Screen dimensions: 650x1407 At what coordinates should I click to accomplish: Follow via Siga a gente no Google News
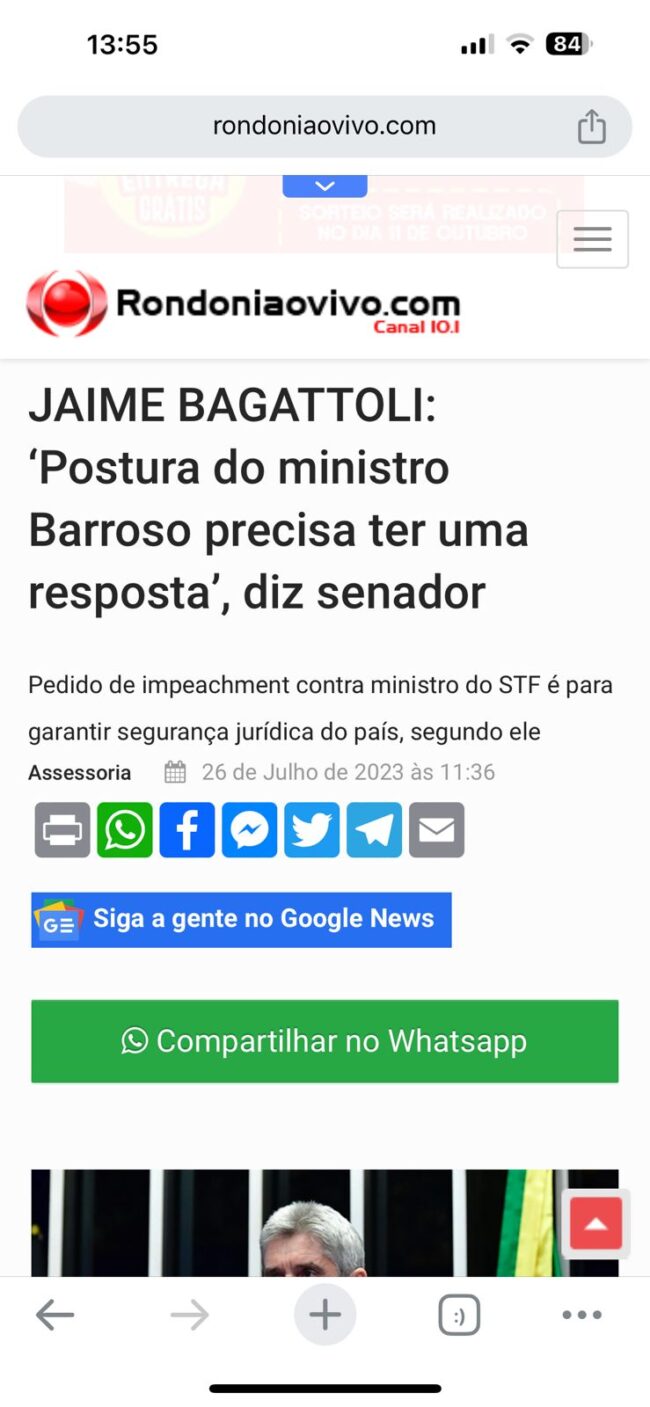pyautogui.click(x=241, y=919)
